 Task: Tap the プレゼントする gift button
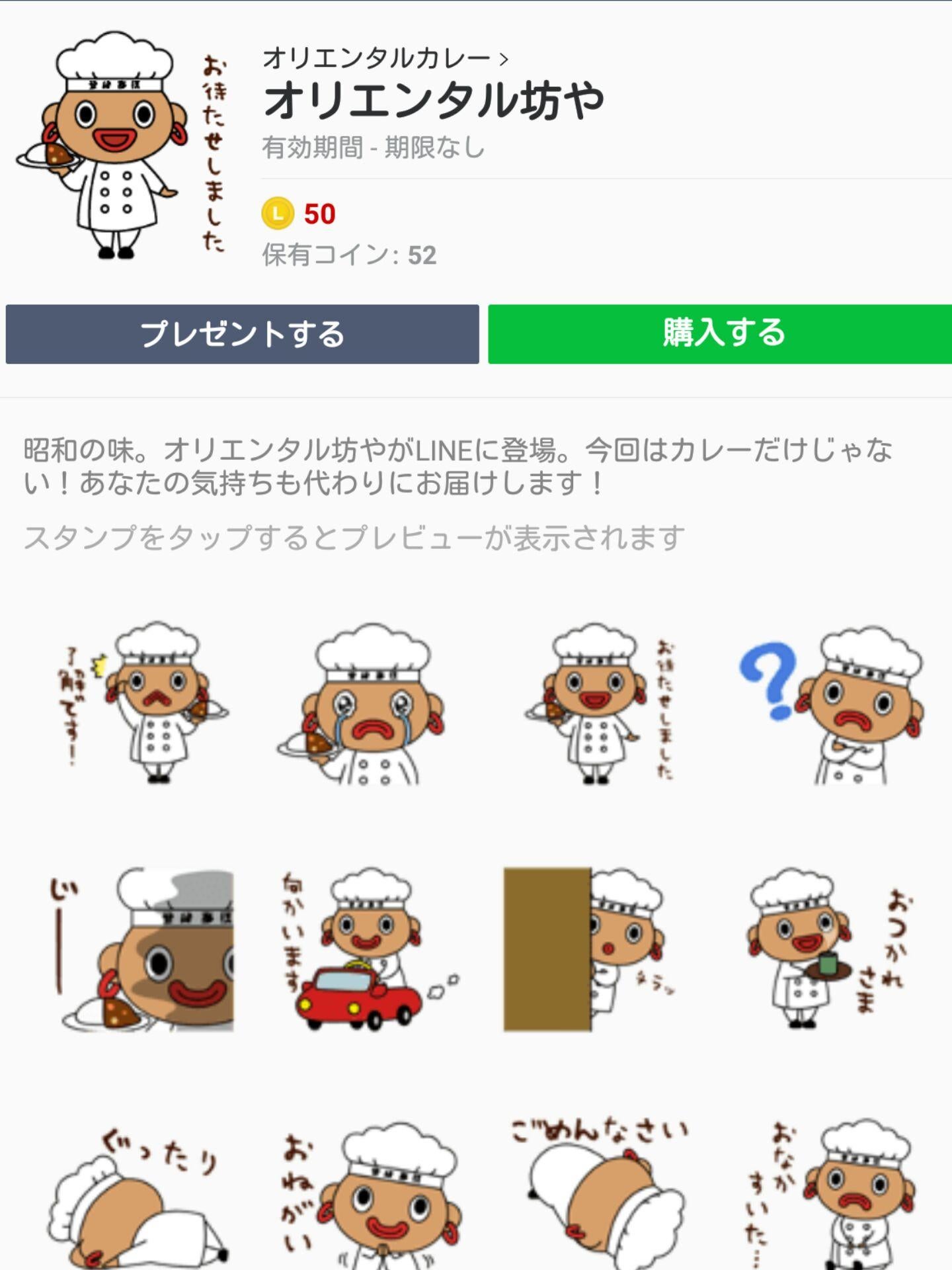coord(242,334)
